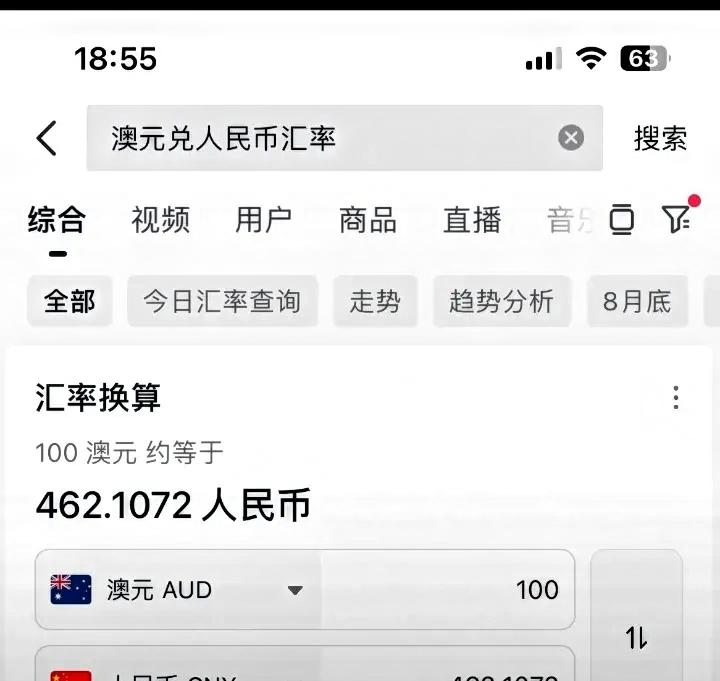Tap the 搜索 button

(x=660, y=138)
